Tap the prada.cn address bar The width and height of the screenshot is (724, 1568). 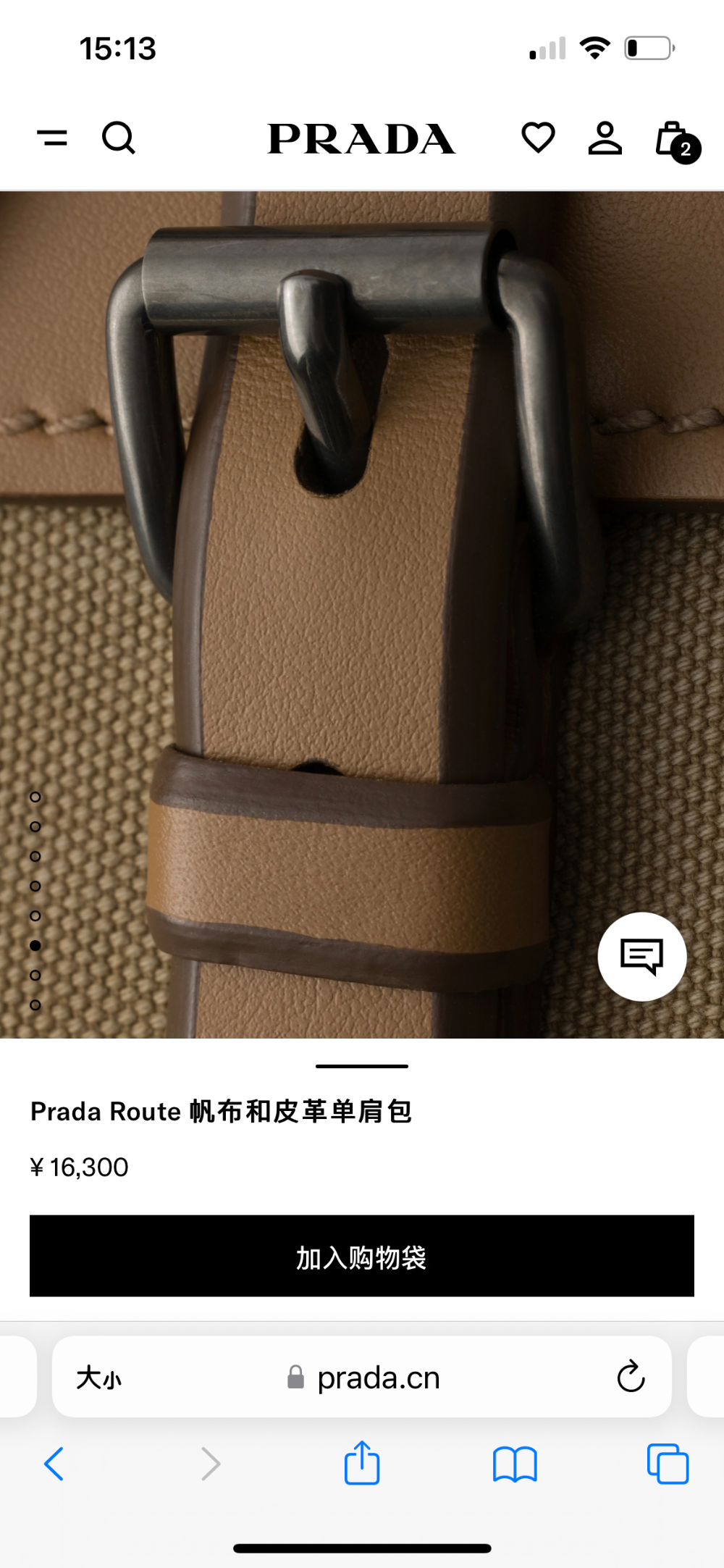tap(362, 1377)
